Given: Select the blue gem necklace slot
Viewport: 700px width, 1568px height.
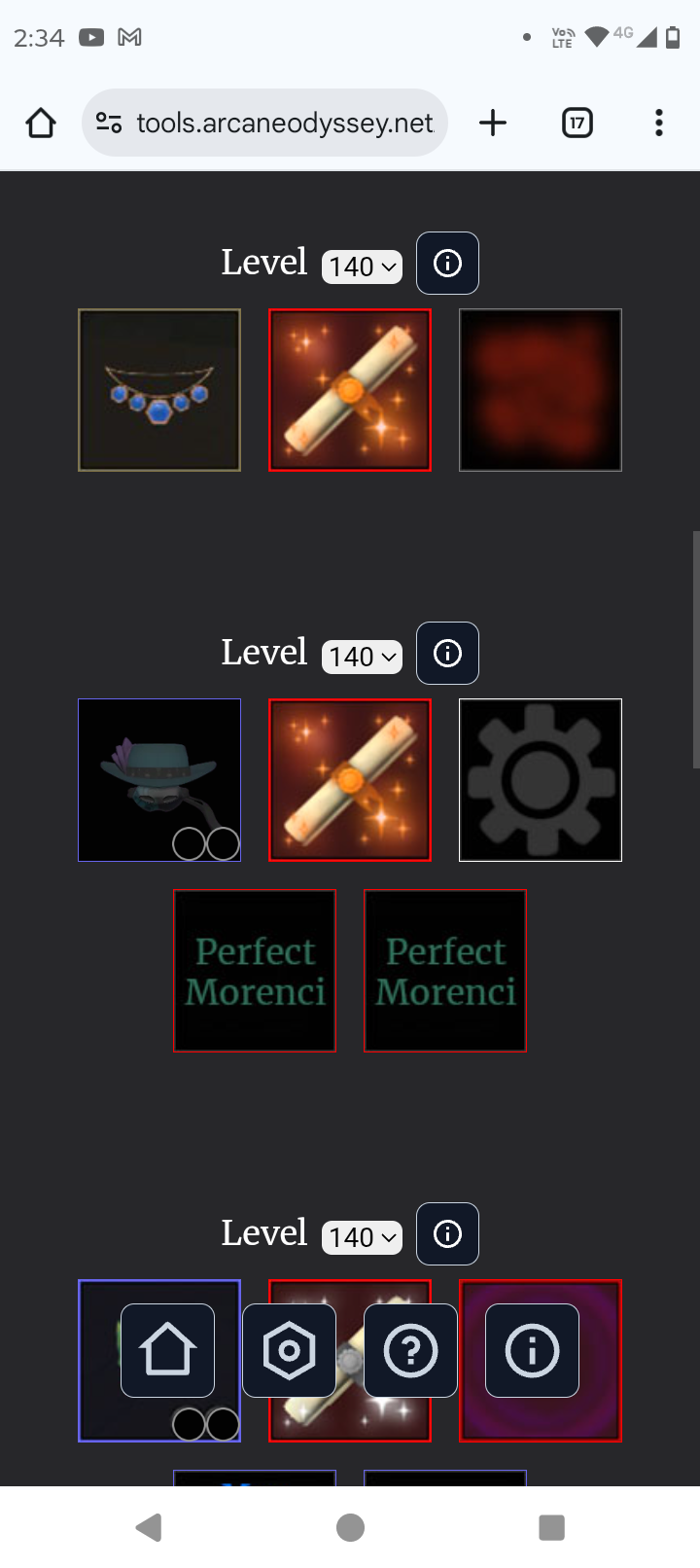Looking at the screenshot, I should pos(159,390).
